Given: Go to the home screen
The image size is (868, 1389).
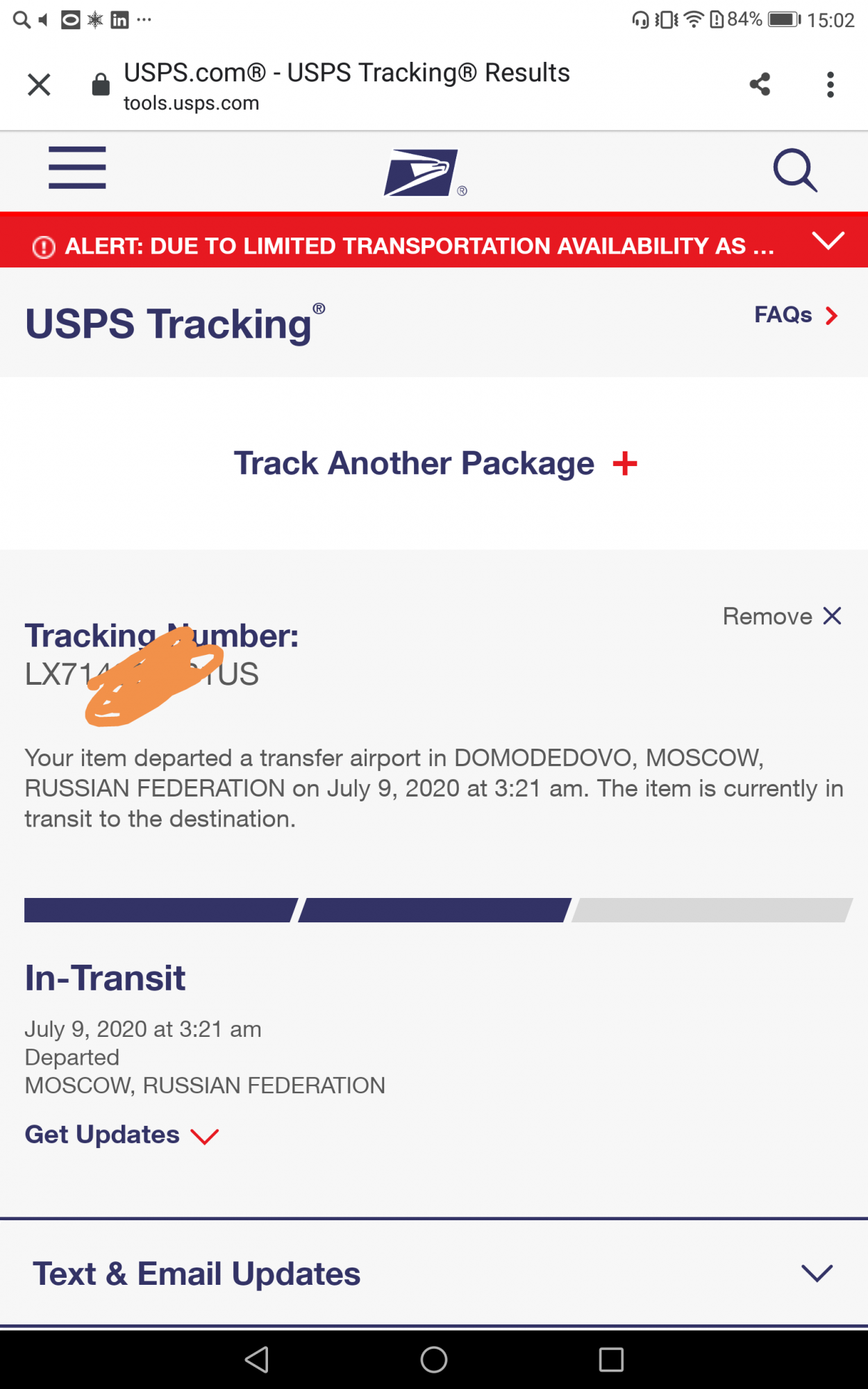Looking at the screenshot, I should pyautogui.click(x=434, y=1359).
